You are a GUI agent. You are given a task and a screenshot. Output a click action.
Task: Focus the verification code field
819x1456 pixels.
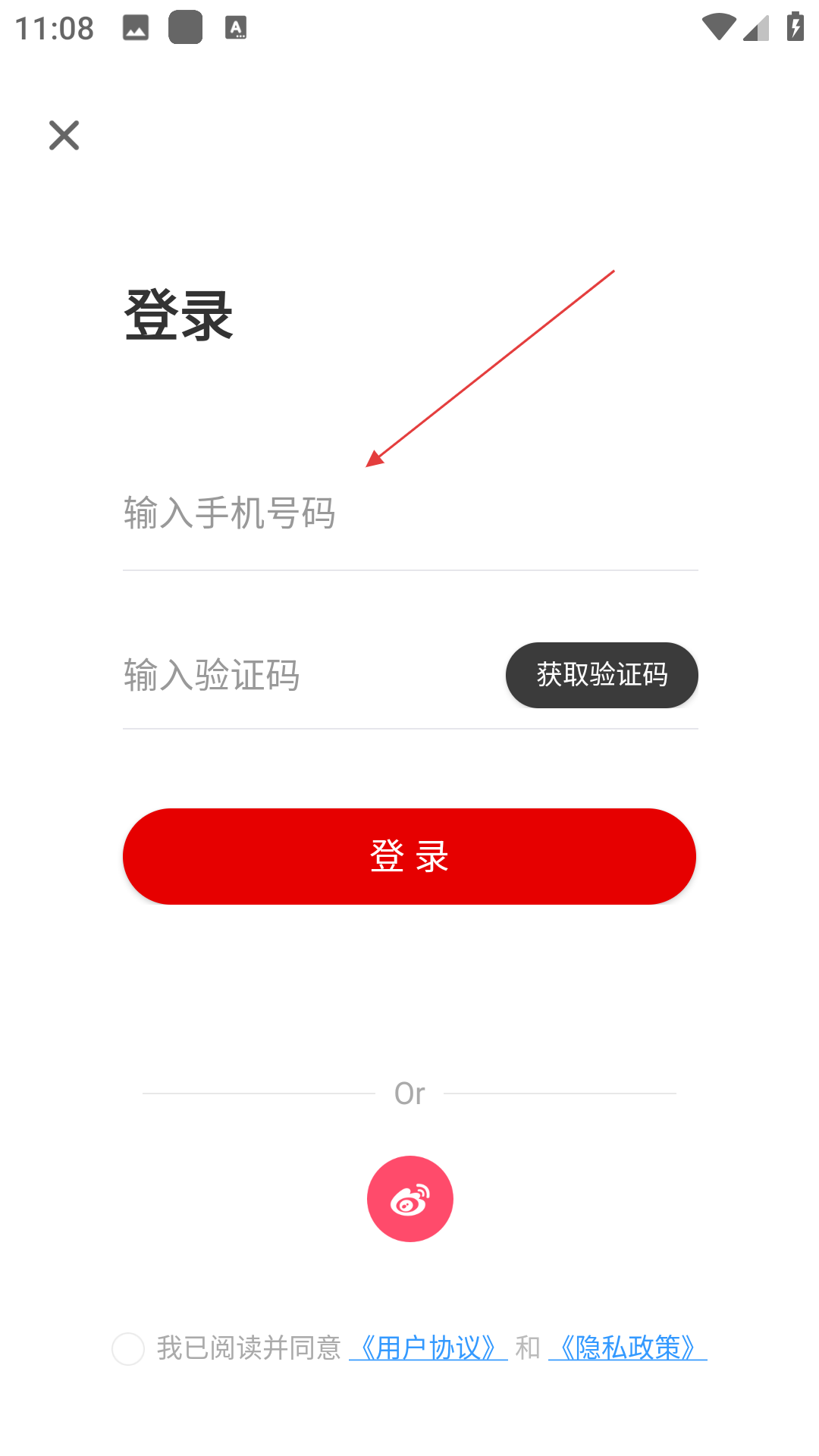click(311, 675)
